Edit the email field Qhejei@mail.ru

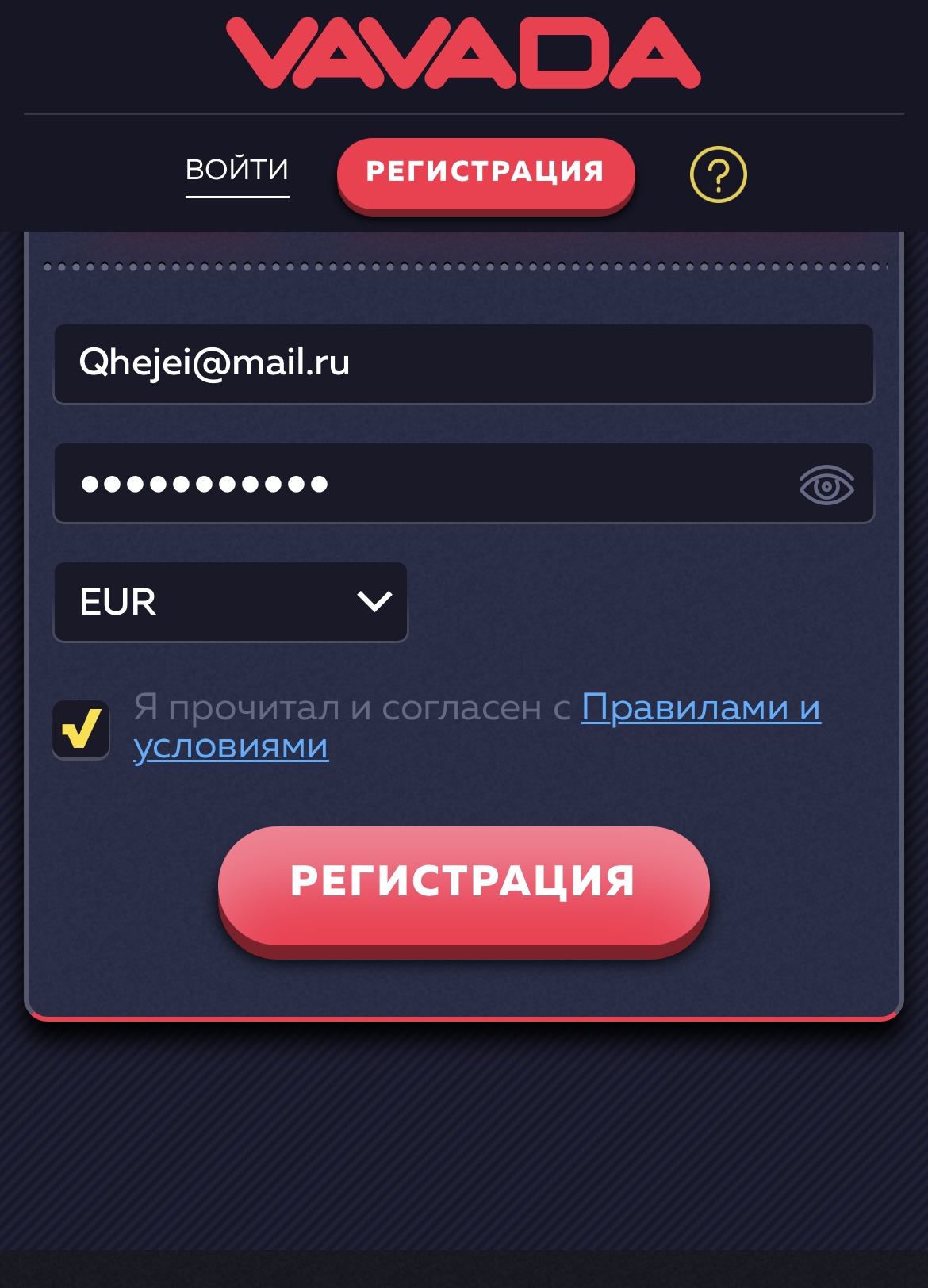[463, 363]
